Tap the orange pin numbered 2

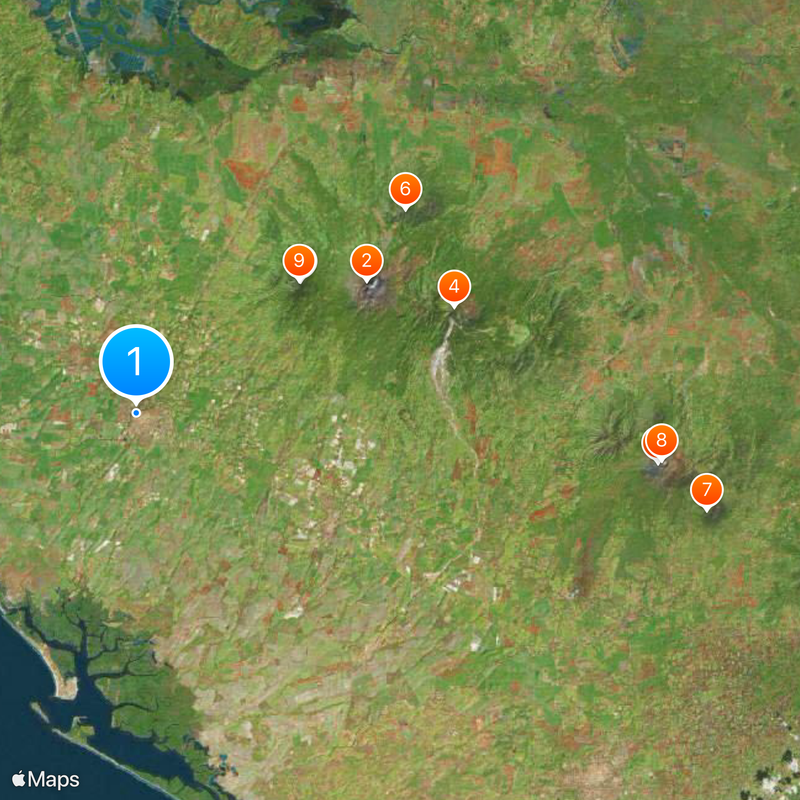[x=367, y=262]
